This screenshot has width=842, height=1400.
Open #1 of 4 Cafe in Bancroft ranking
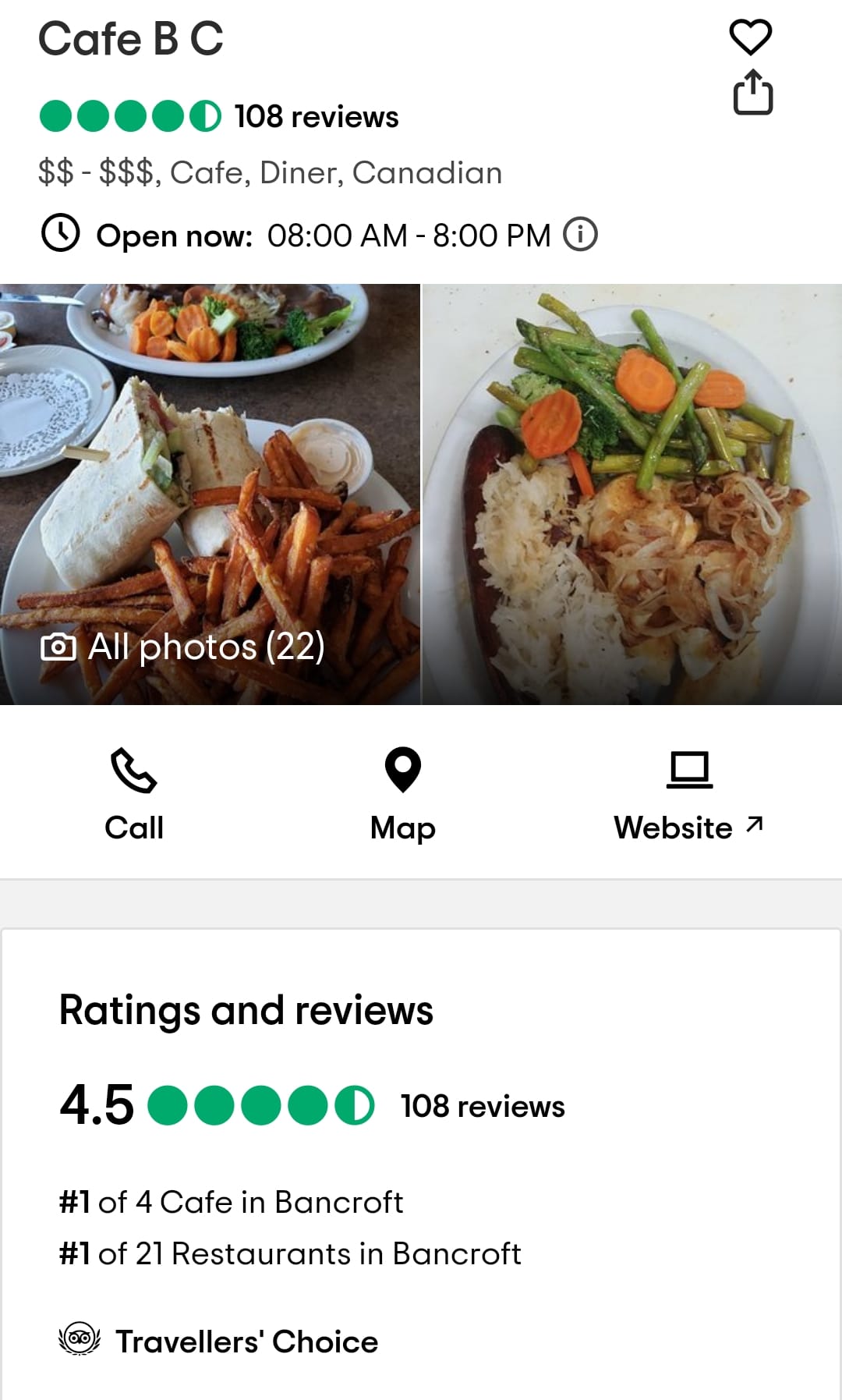pos(232,1202)
